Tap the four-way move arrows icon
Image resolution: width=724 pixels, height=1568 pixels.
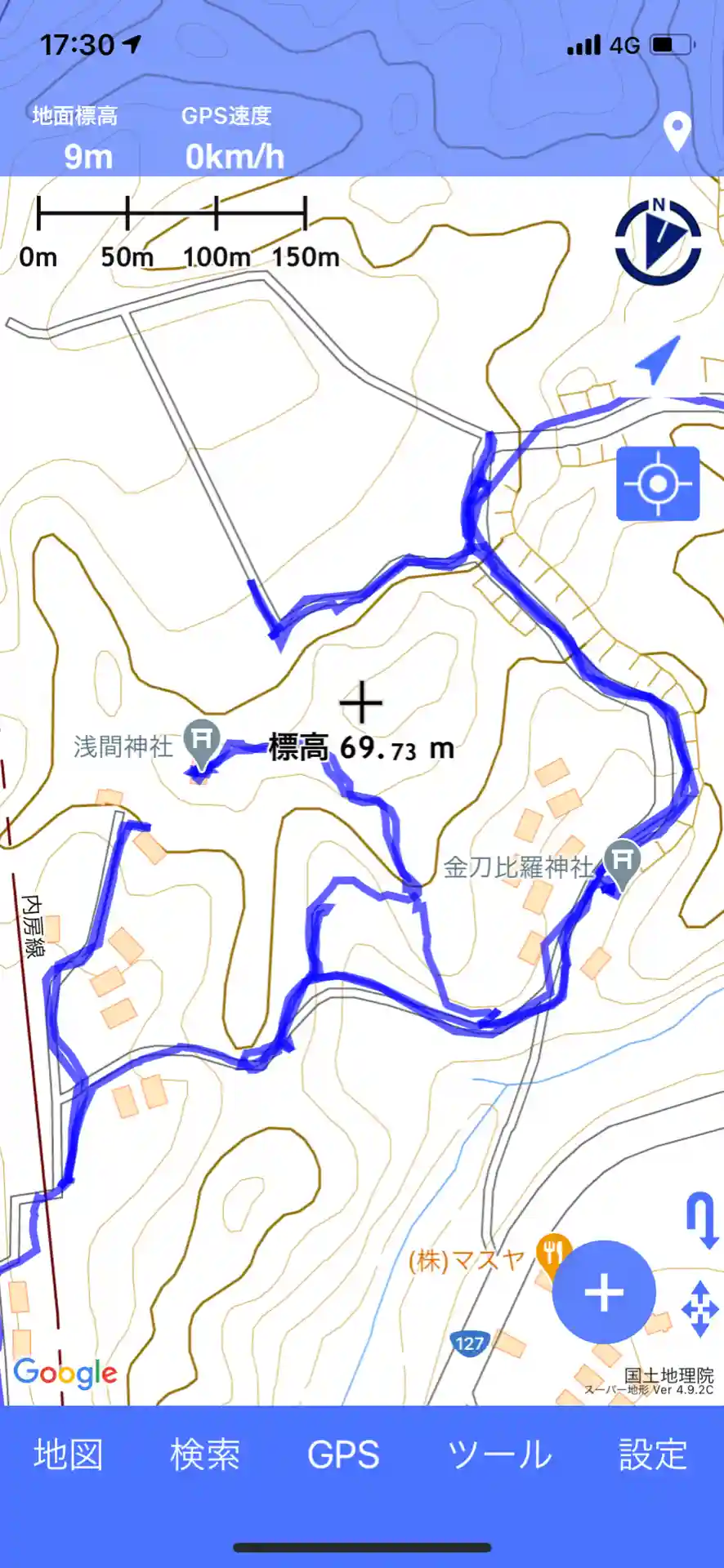point(699,1309)
